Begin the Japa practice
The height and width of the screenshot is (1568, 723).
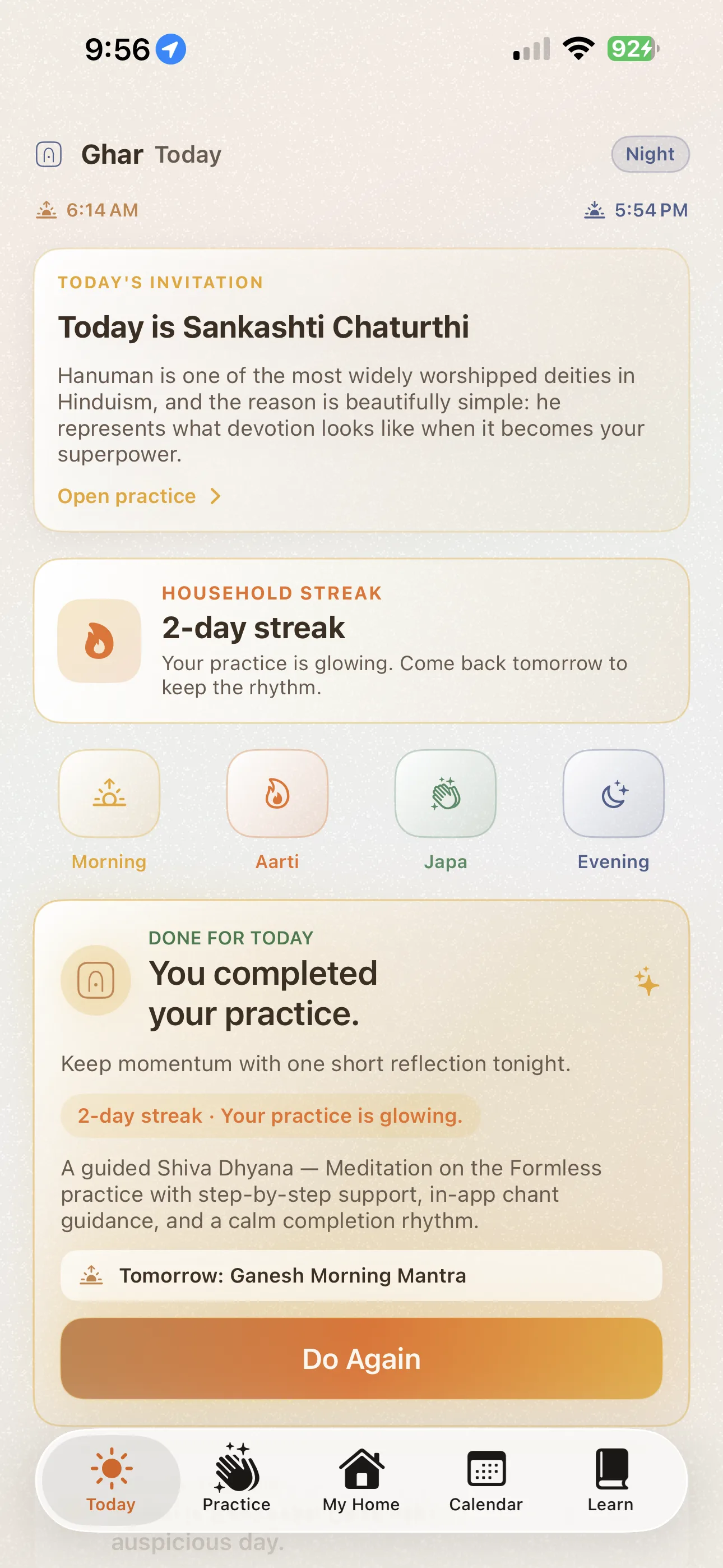coord(445,794)
